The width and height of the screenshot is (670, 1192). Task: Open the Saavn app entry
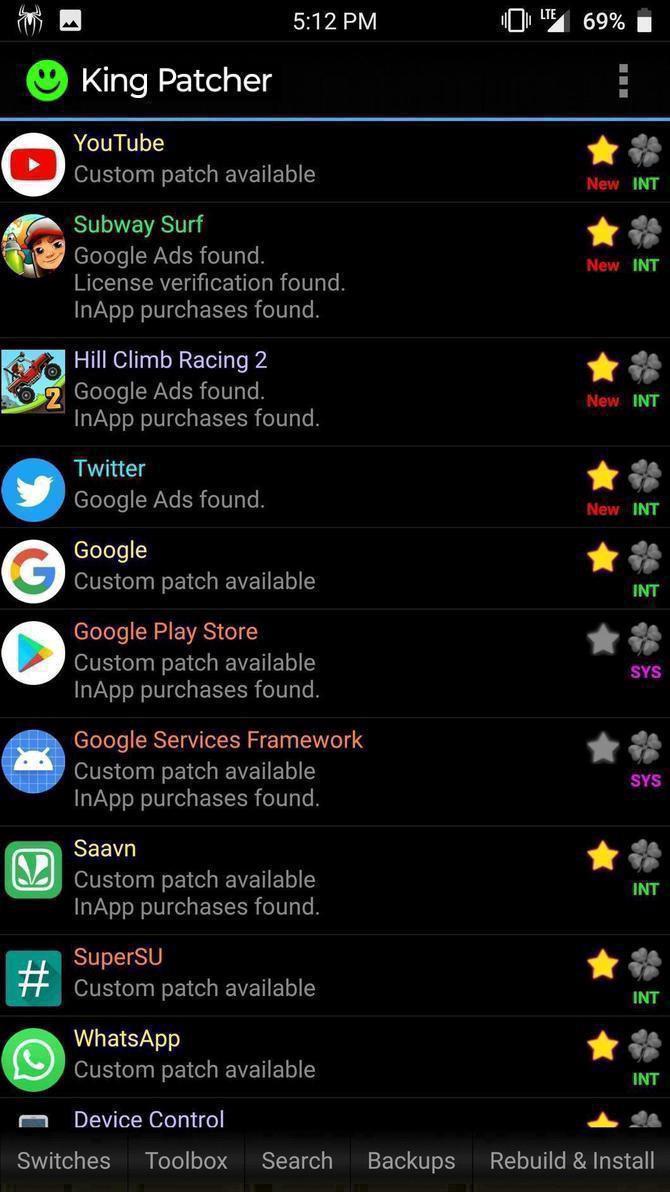coord(300,879)
